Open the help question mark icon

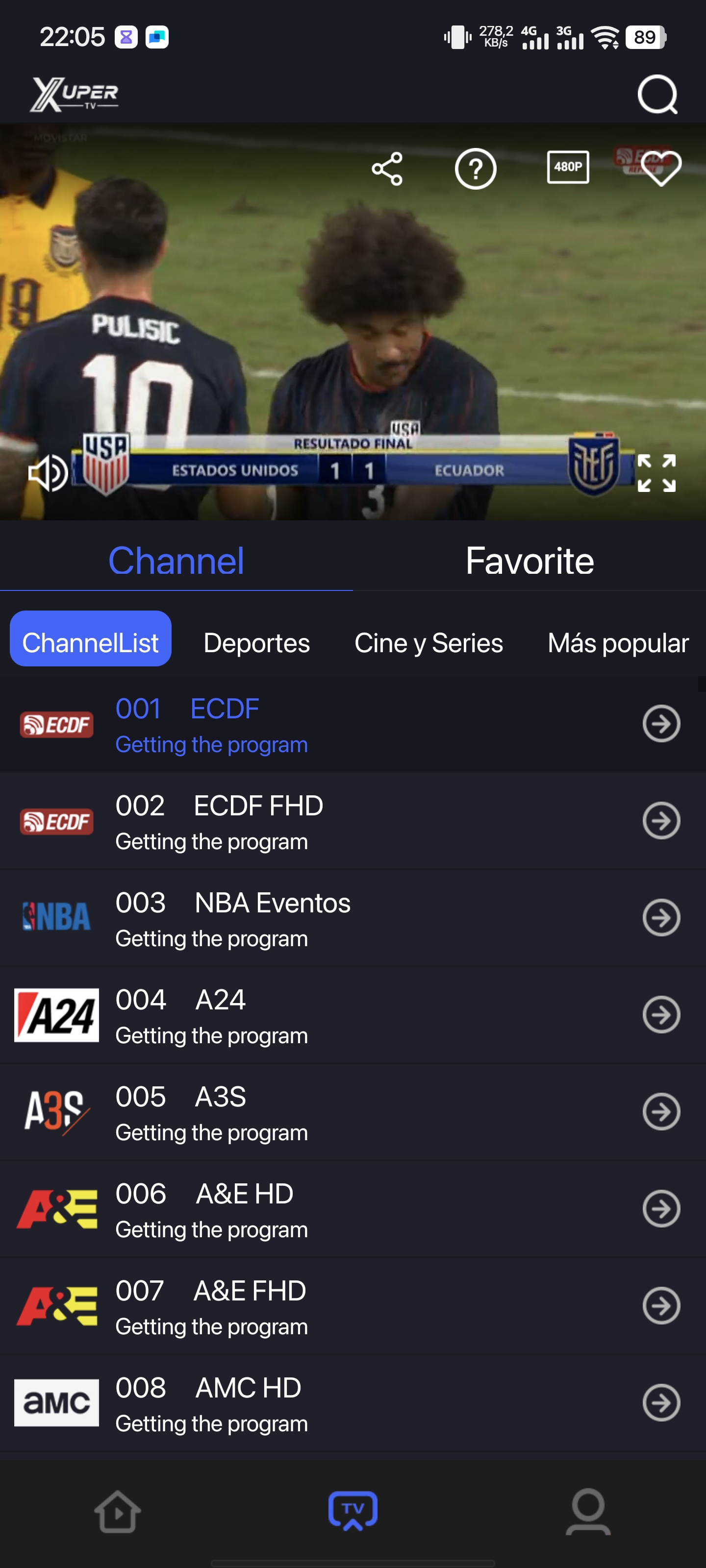click(475, 169)
